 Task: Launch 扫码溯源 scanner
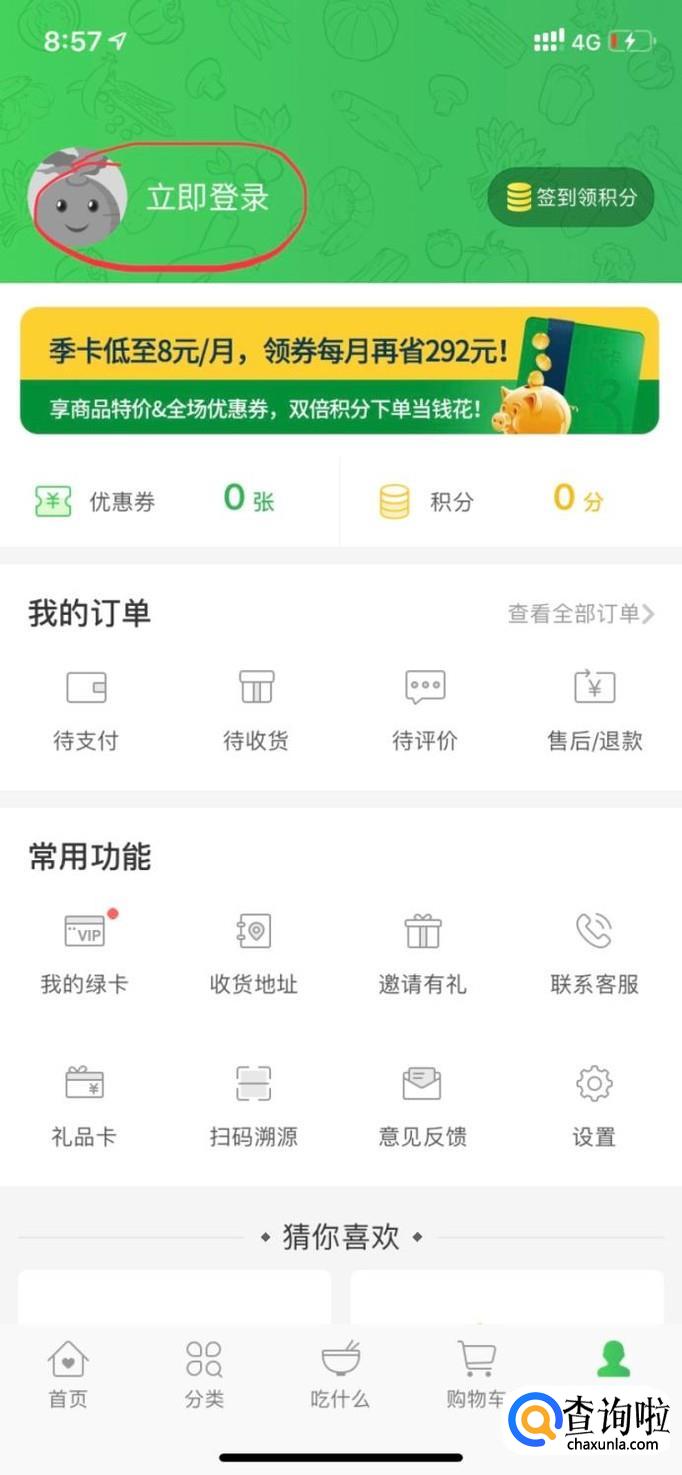tap(254, 1105)
